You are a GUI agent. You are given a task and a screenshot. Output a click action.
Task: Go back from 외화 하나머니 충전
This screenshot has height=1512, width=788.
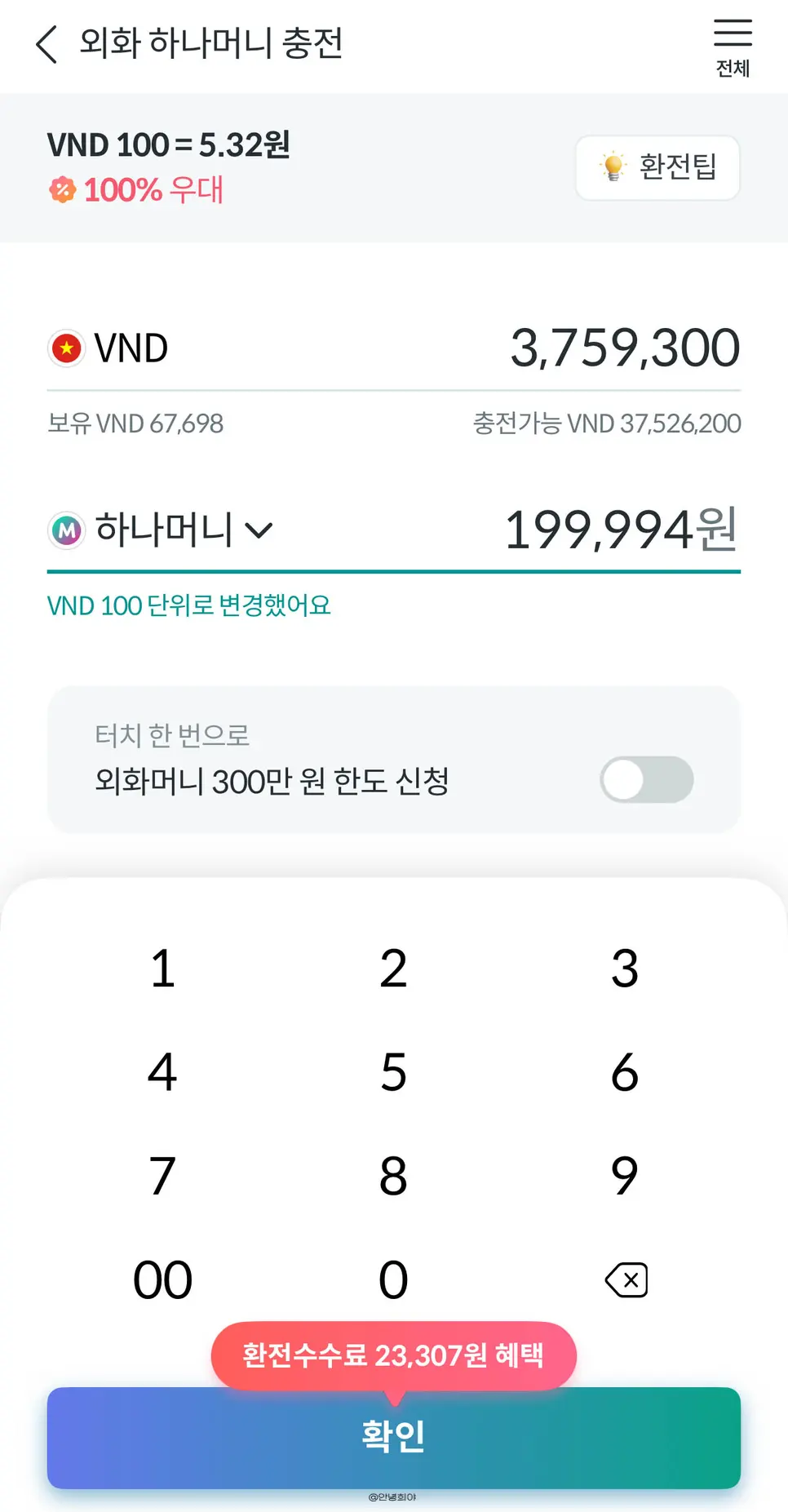[x=46, y=44]
